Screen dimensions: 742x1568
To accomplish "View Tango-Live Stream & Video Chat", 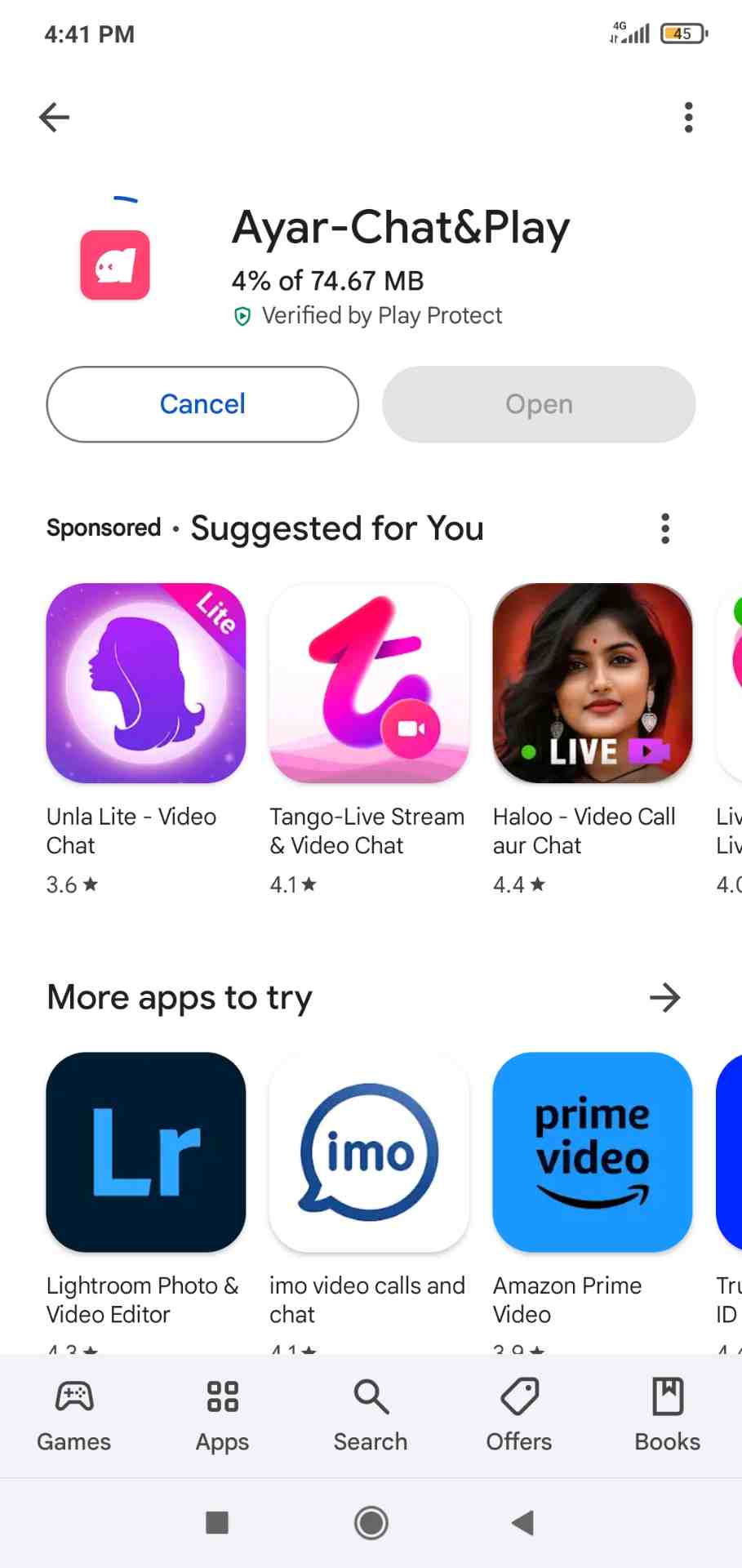I will pyautogui.click(x=369, y=684).
